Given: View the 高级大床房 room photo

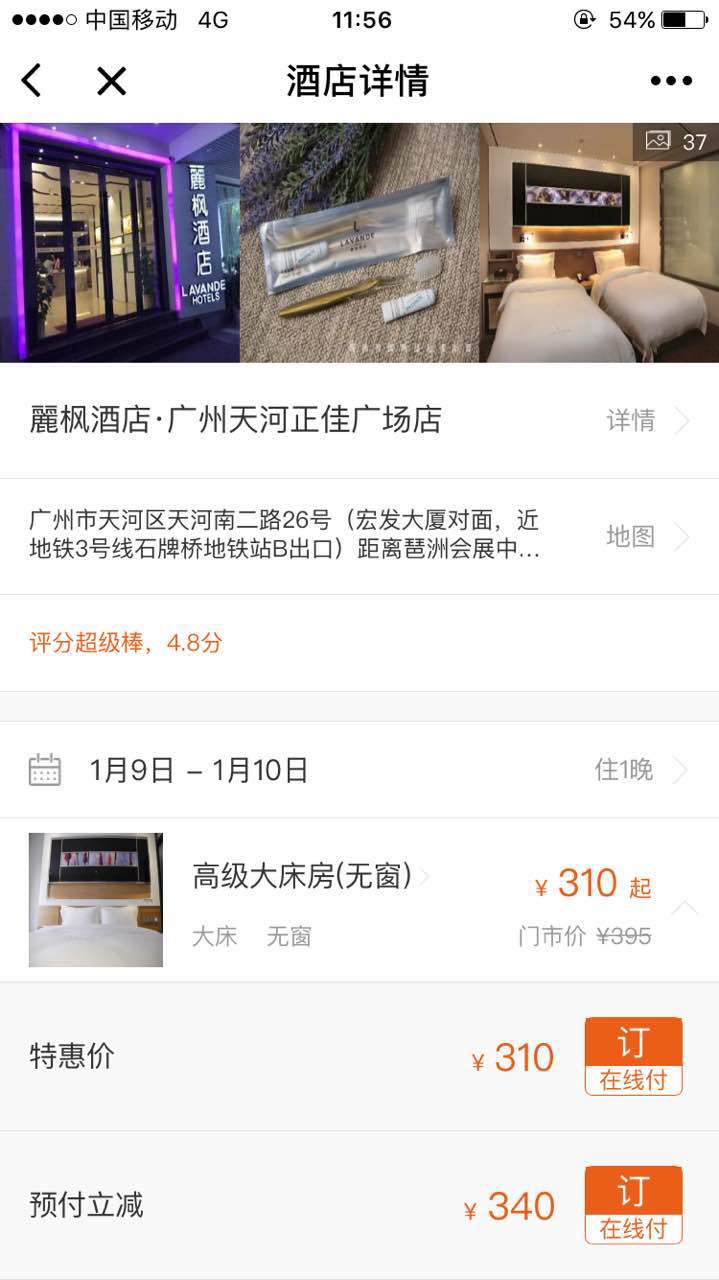Looking at the screenshot, I should pyautogui.click(x=96, y=900).
